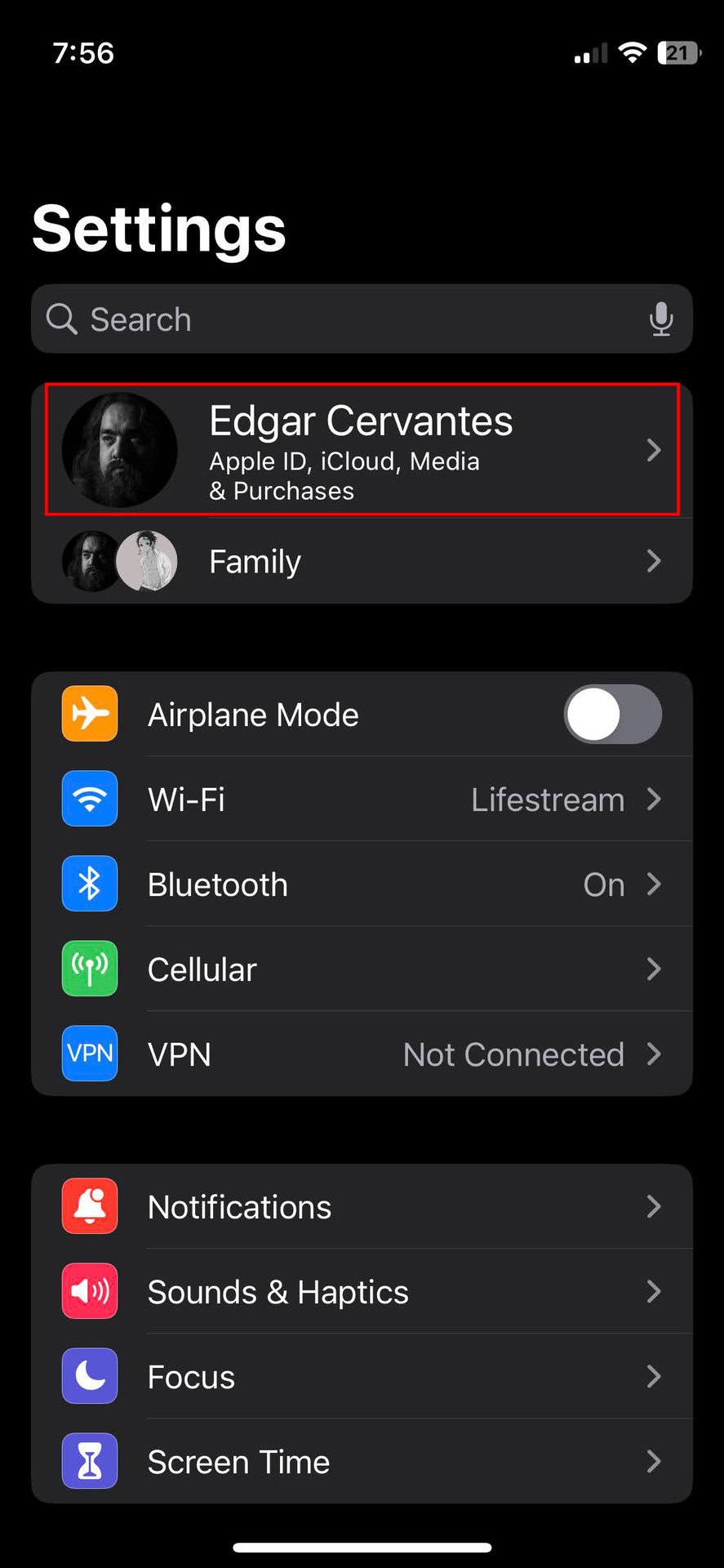Open Screen Time settings
This screenshot has height=1568, width=724.
click(362, 1462)
